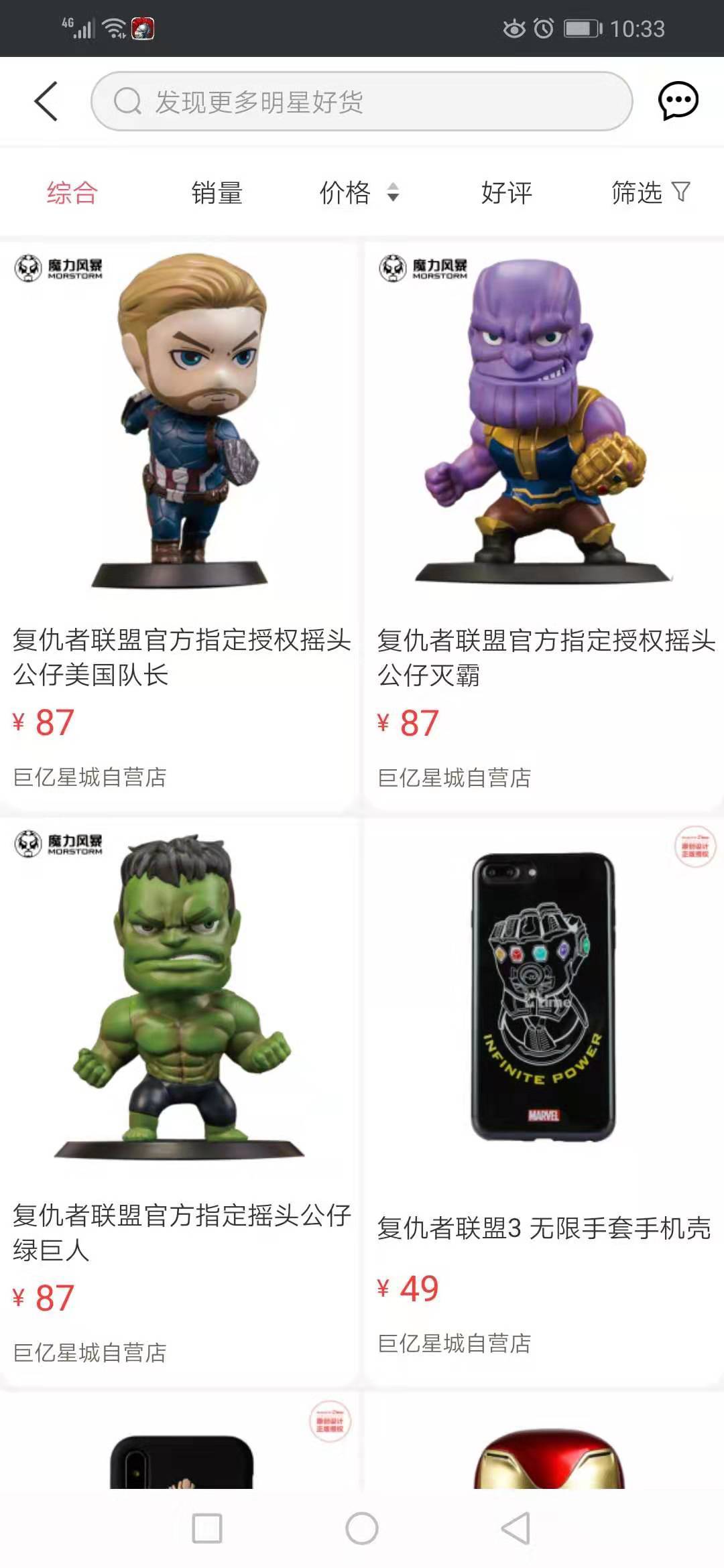The width and height of the screenshot is (724, 1568).
Task: Sort results by 销量
Action: point(217,193)
